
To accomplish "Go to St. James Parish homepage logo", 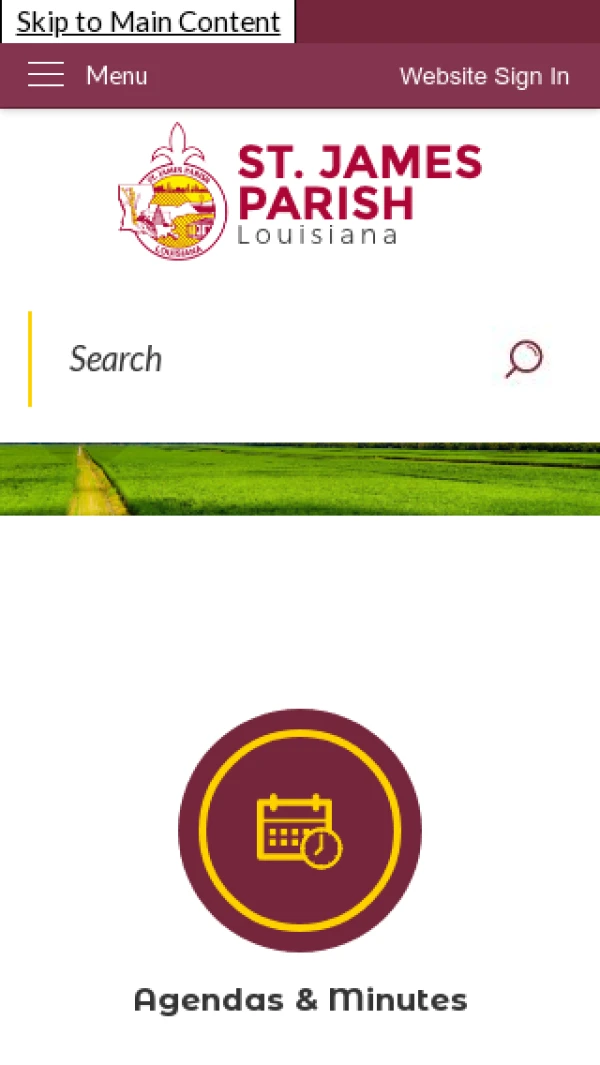I will coord(300,192).
